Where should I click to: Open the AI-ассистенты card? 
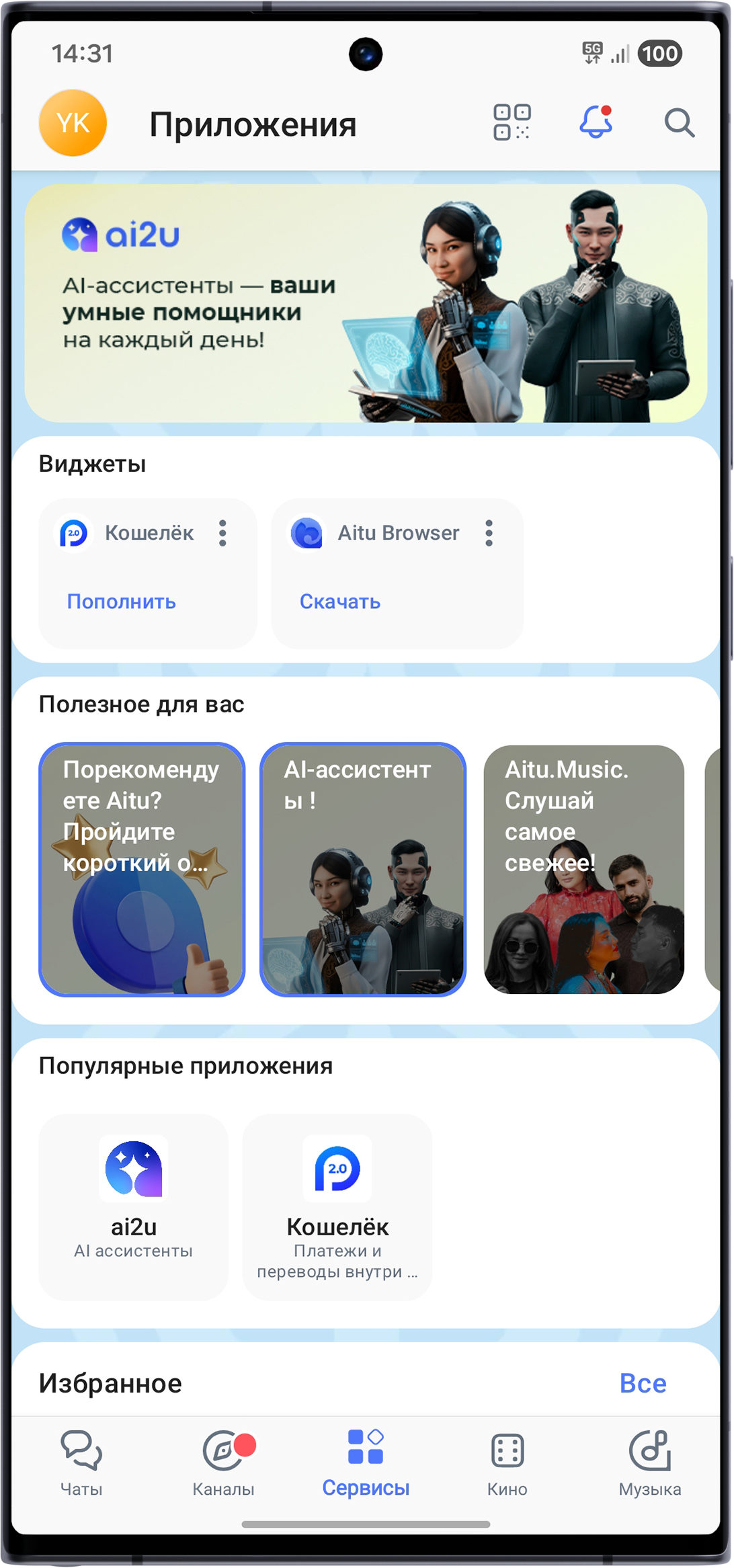pyautogui.click(x=363, y=869)
